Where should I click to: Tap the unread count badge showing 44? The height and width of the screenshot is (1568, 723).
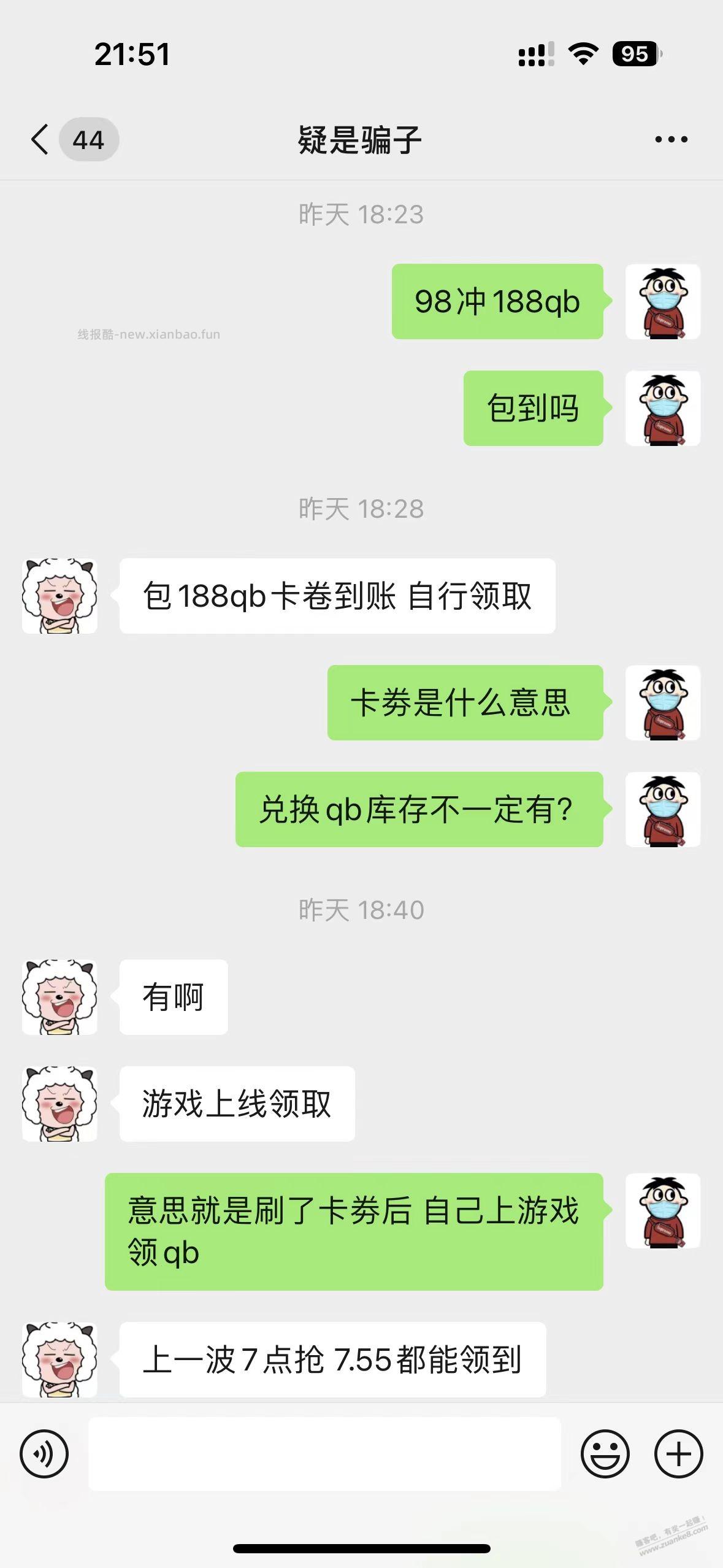[x=88, y=140]
